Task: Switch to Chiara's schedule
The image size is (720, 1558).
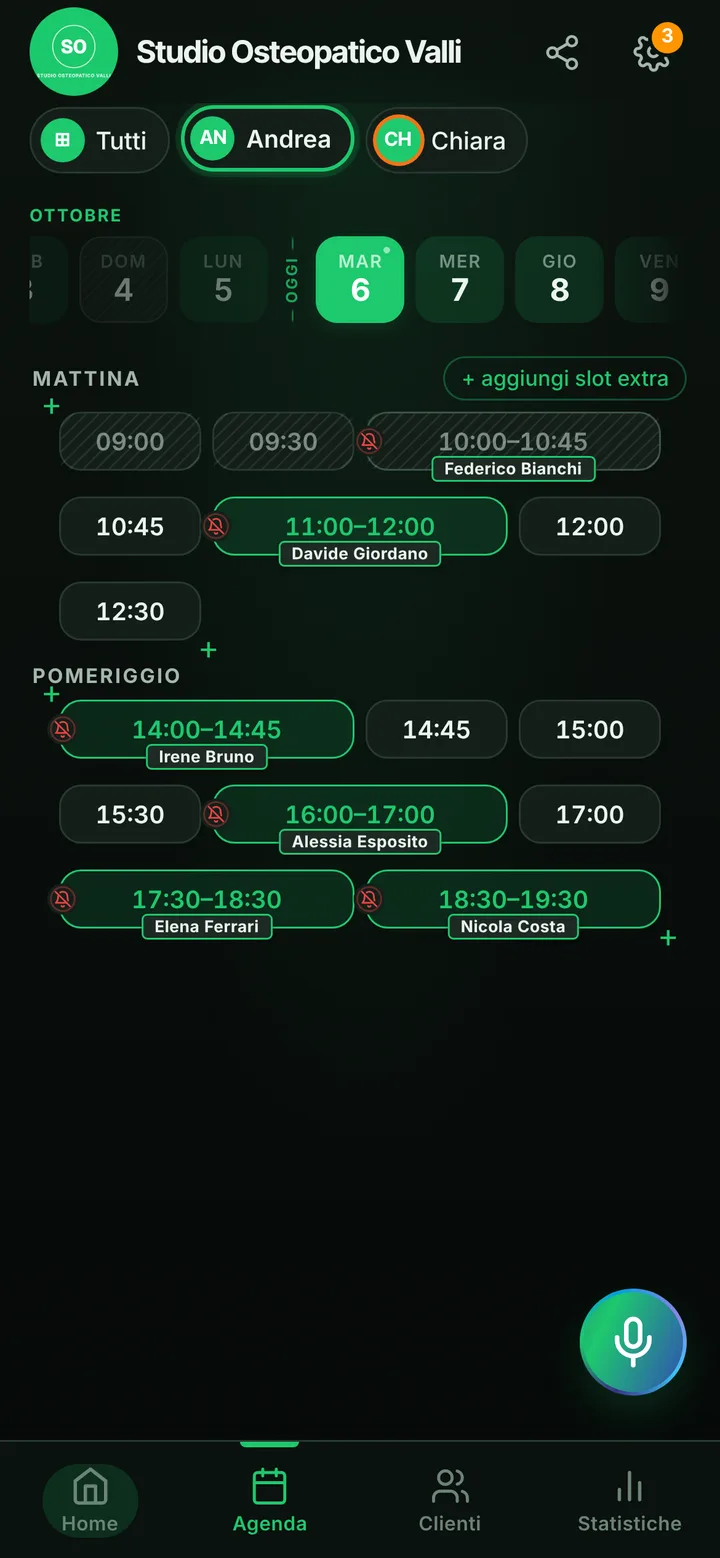Action: [446, 140]
